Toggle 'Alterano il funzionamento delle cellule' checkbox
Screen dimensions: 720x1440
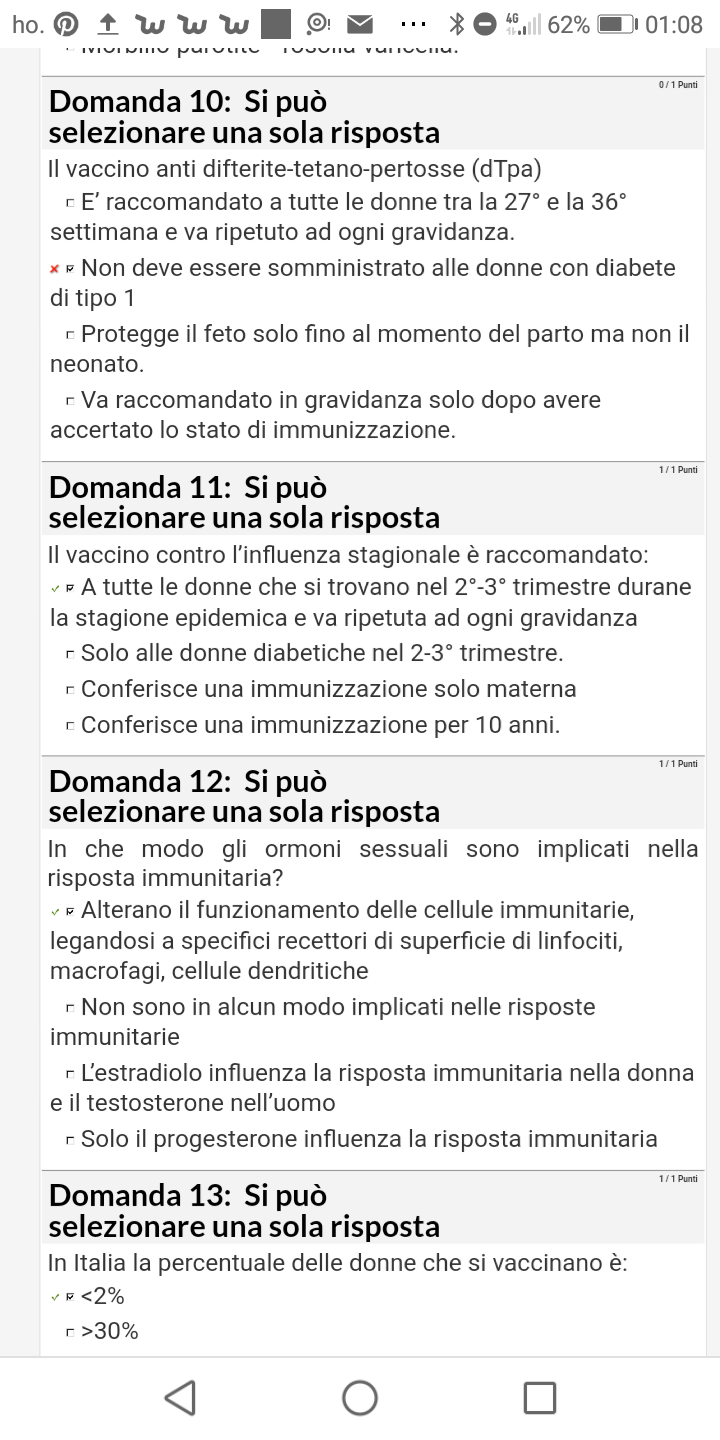click(69, 911)
